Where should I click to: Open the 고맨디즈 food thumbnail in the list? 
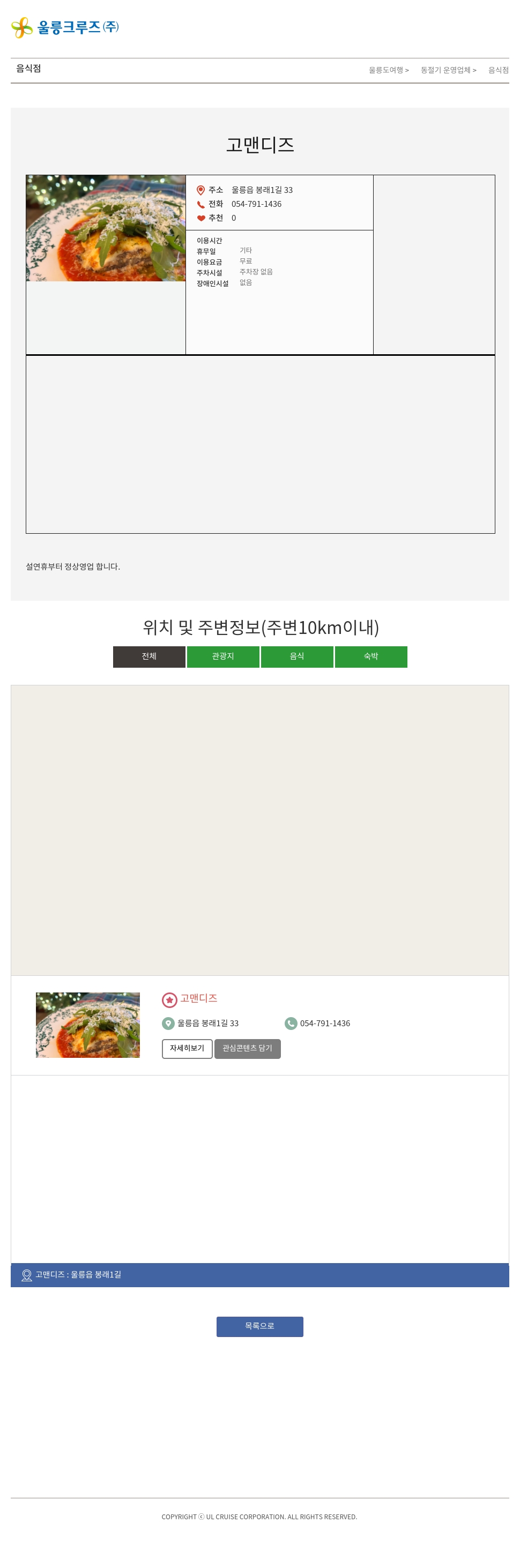point(88,1025)
